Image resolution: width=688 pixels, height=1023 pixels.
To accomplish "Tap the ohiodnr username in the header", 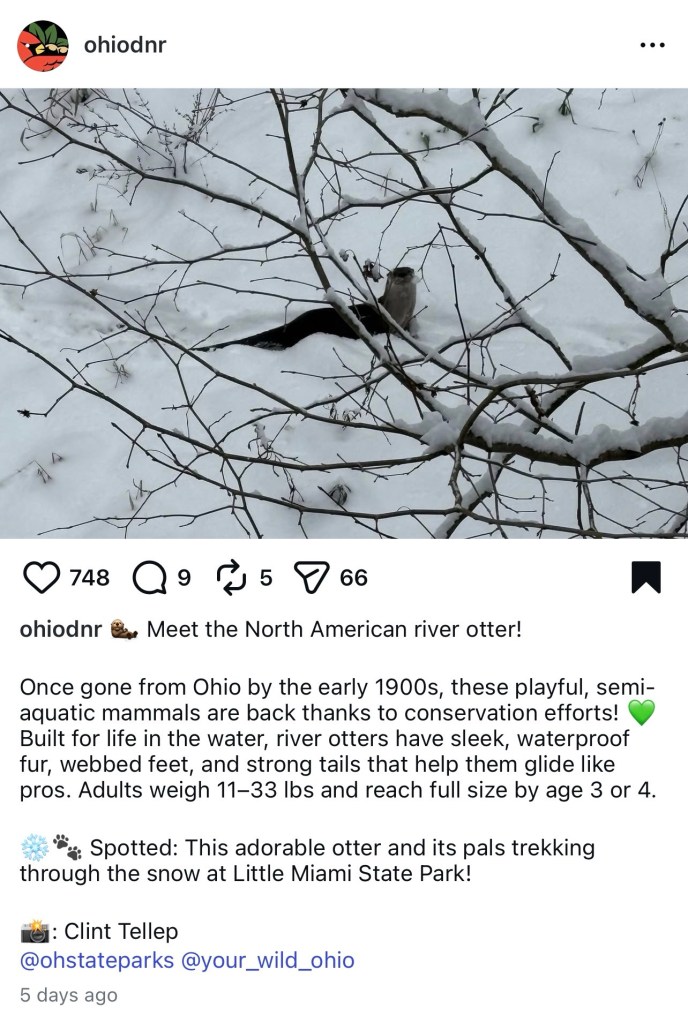I will (125, 45).
